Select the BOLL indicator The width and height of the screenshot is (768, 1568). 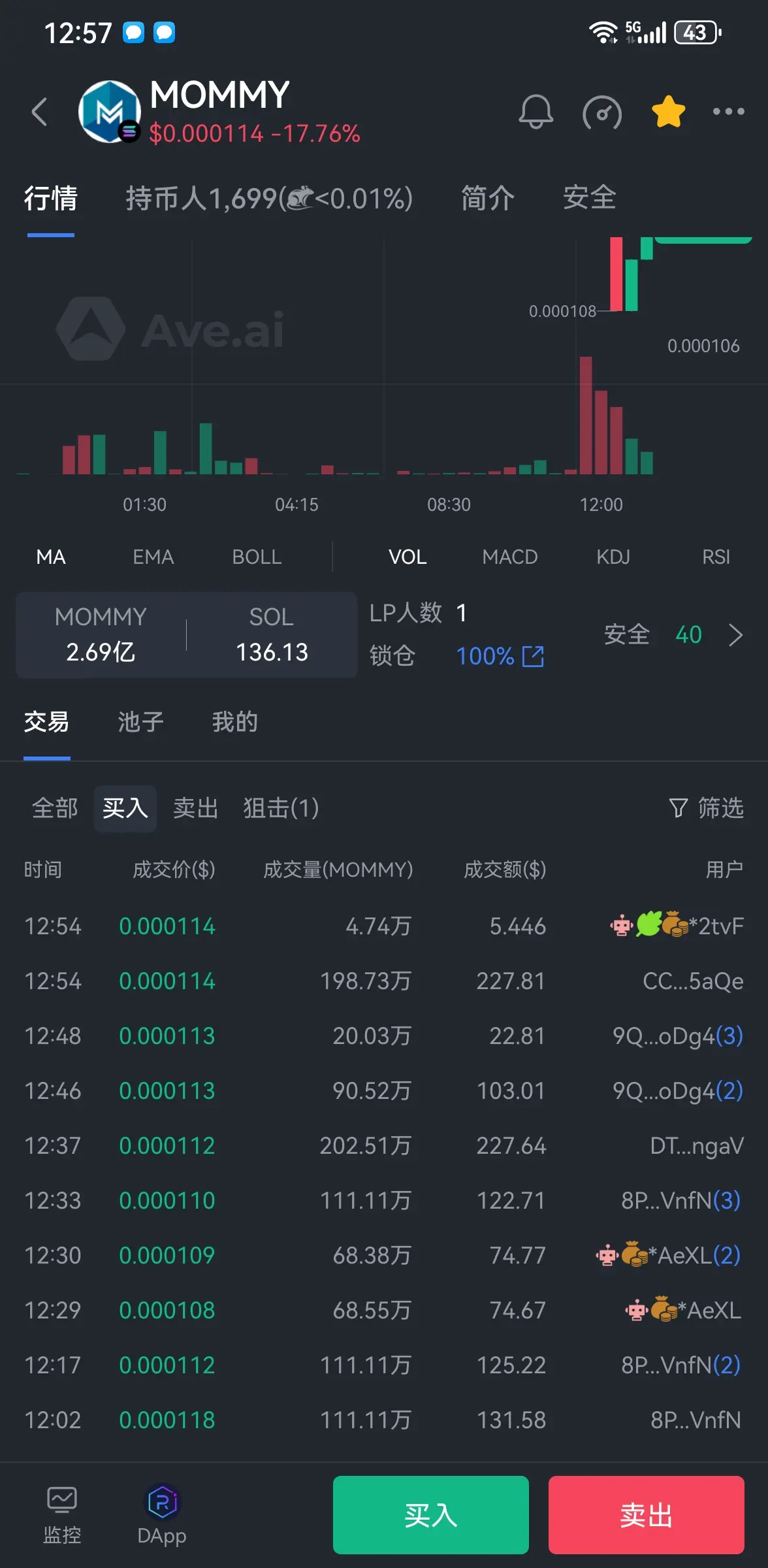257,557
